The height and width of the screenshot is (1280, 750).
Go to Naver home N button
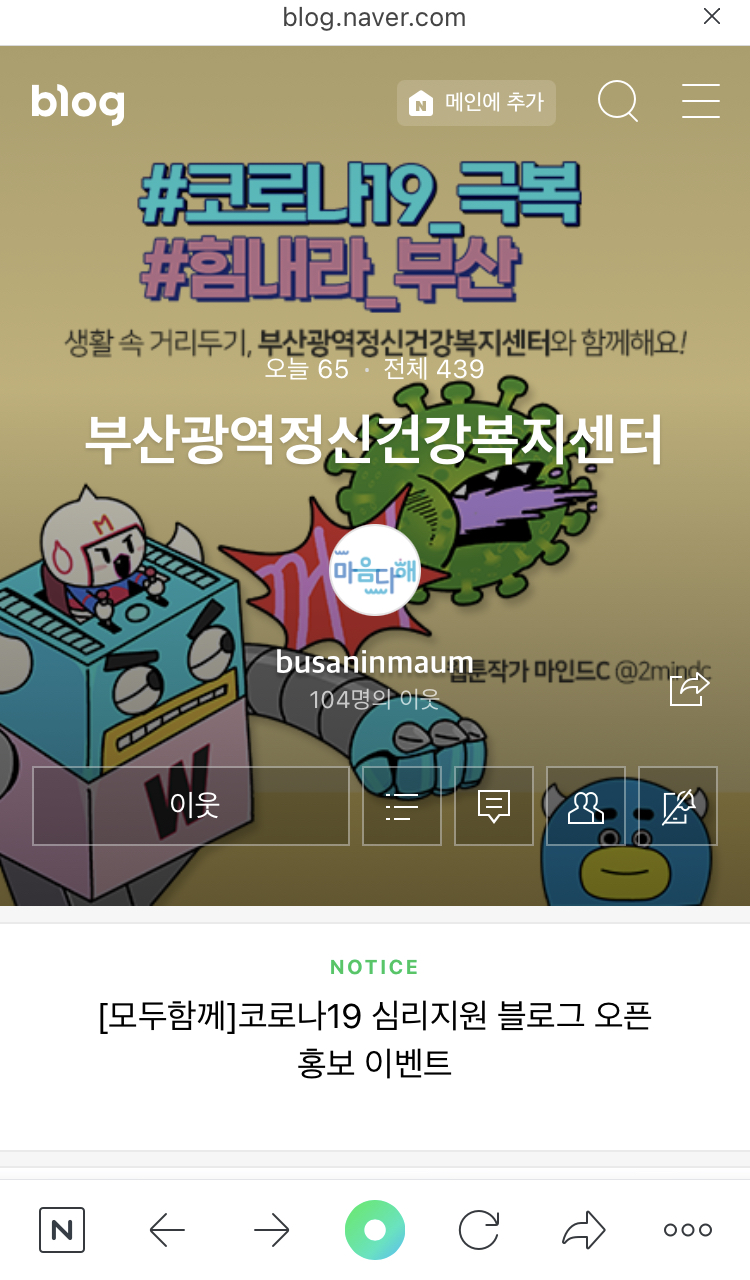pos(62,1230)
